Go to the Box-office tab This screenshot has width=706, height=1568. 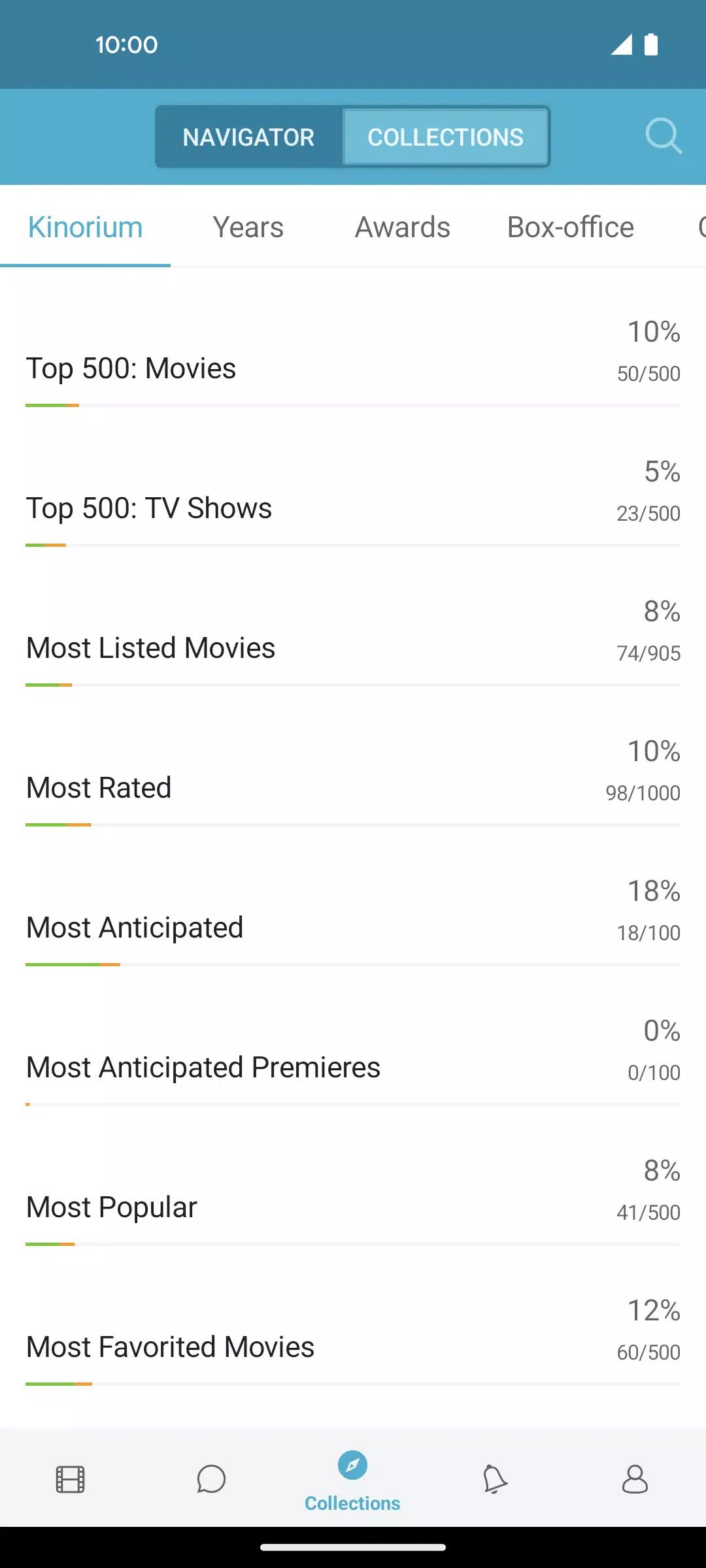(x=571, y=227)
